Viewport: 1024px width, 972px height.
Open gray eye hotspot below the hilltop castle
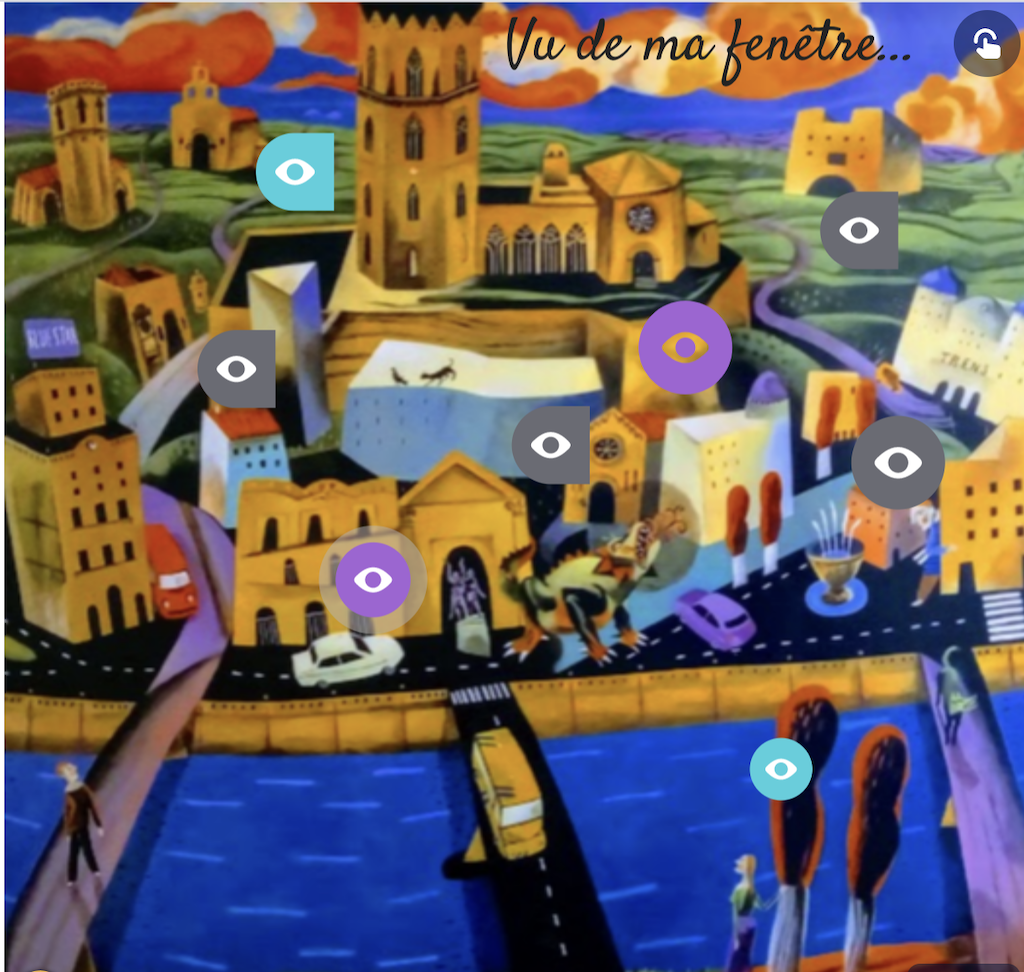pos(858,230)
